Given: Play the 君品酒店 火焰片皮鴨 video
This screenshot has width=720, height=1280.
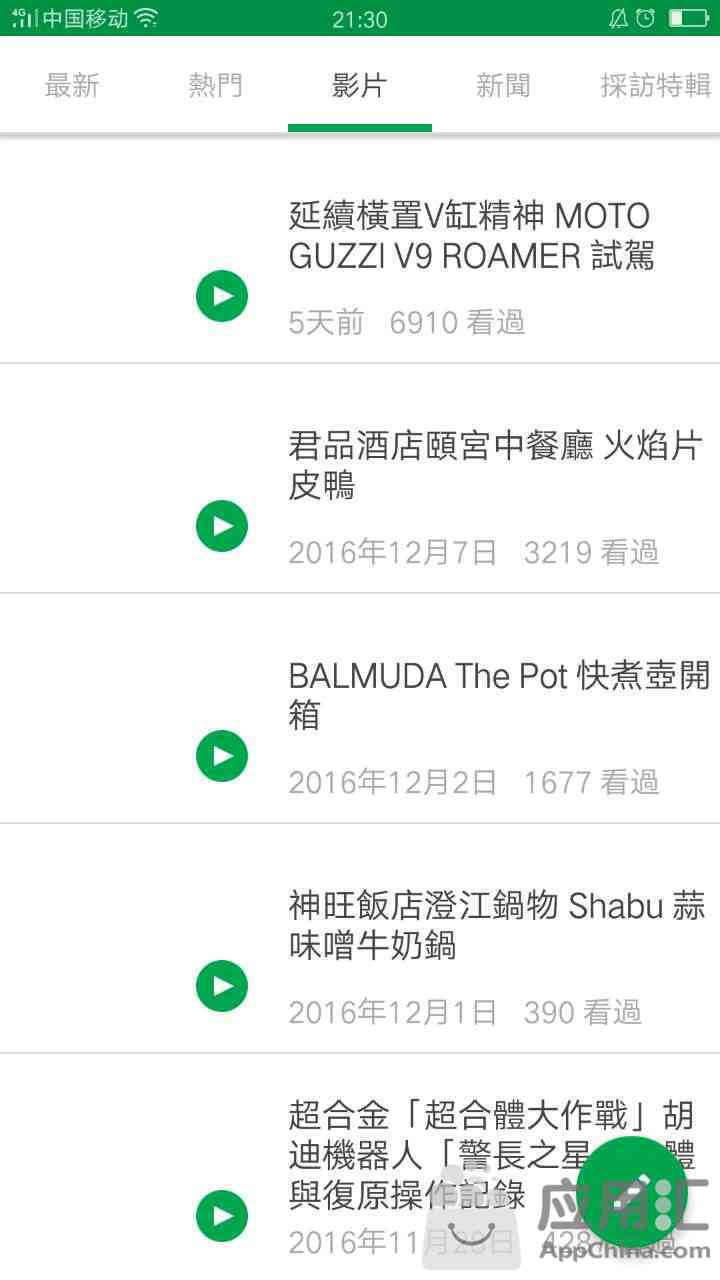Looking at the screenshot, I should point(222,526).
